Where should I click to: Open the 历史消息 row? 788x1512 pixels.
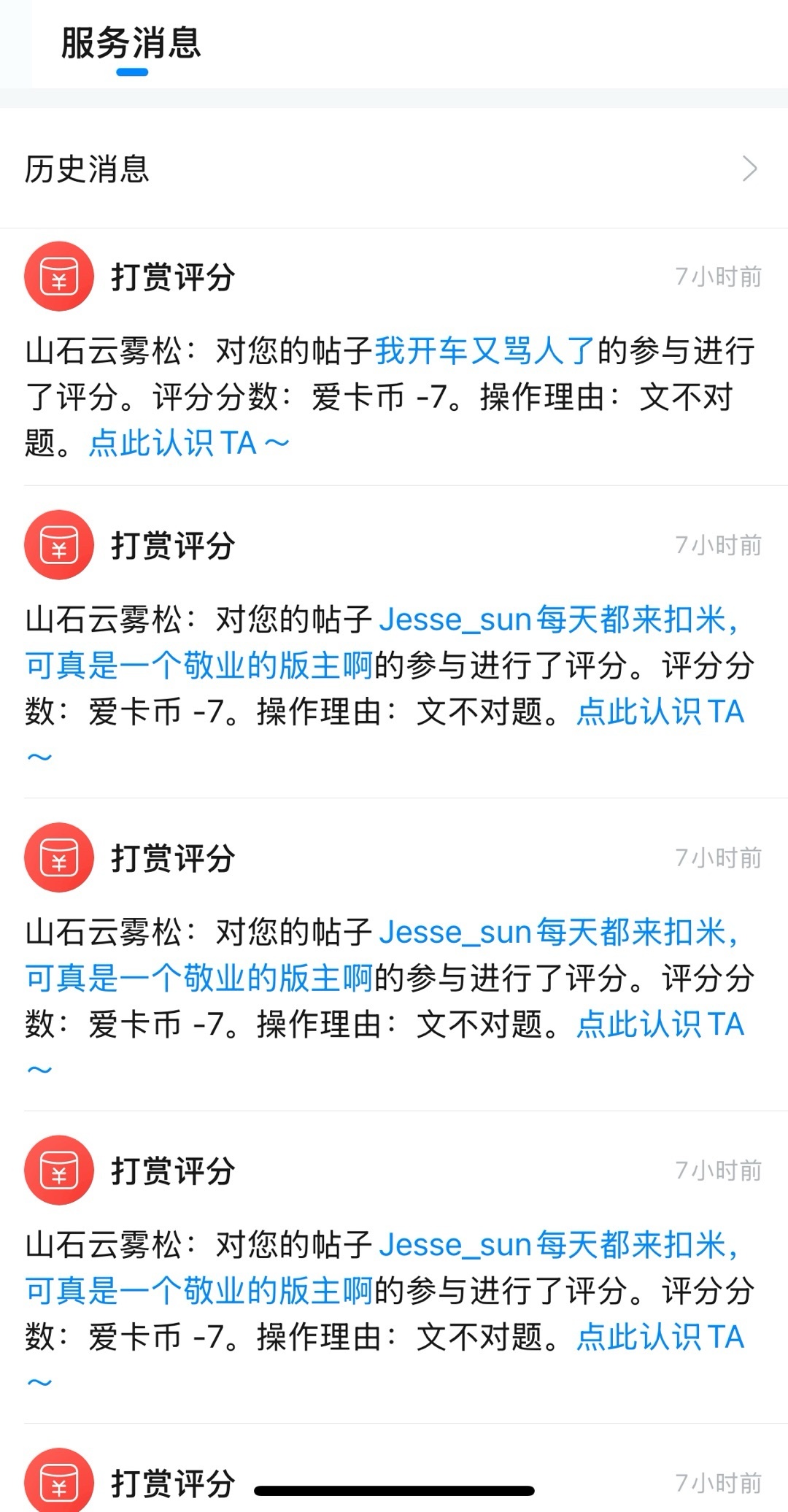394,169
